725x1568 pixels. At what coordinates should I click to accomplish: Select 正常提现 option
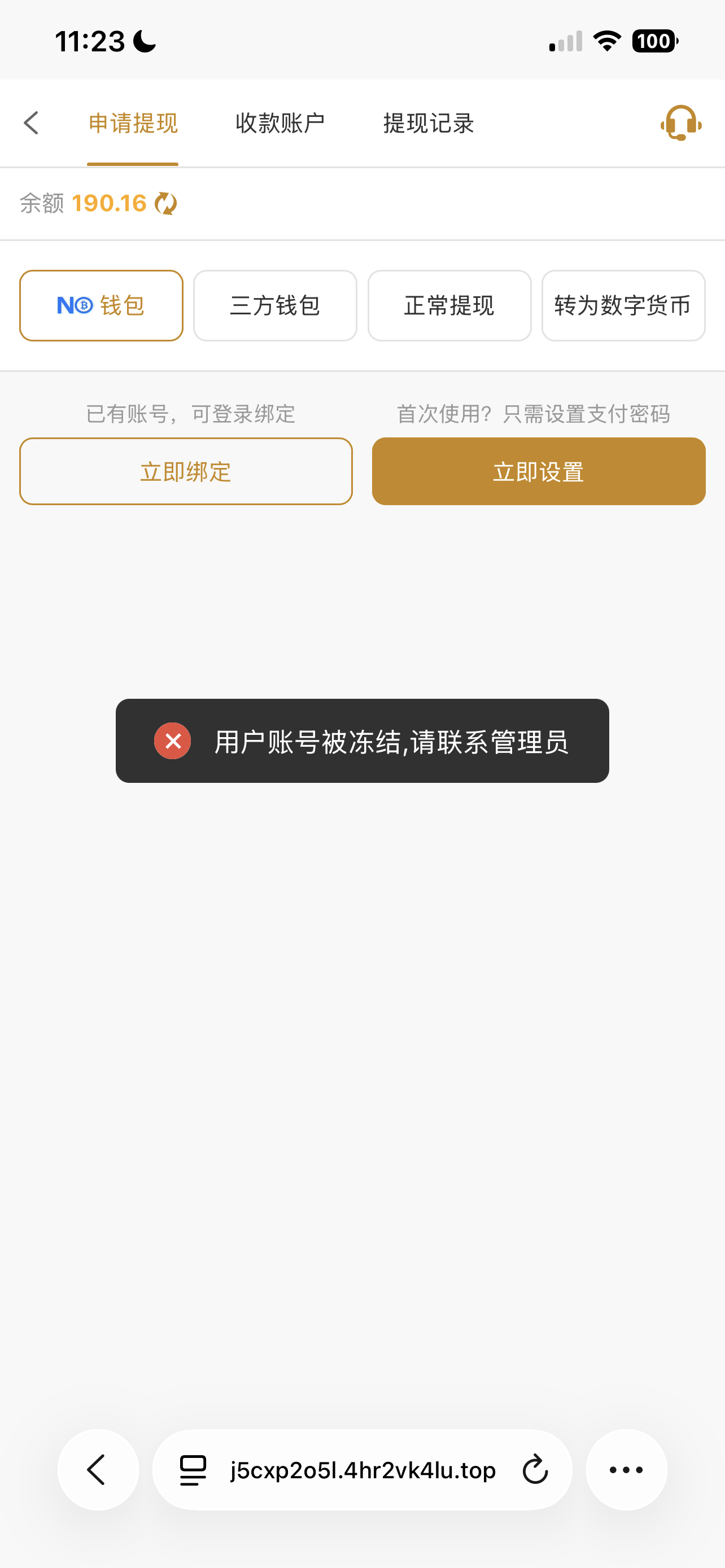[x=449, y=305]
